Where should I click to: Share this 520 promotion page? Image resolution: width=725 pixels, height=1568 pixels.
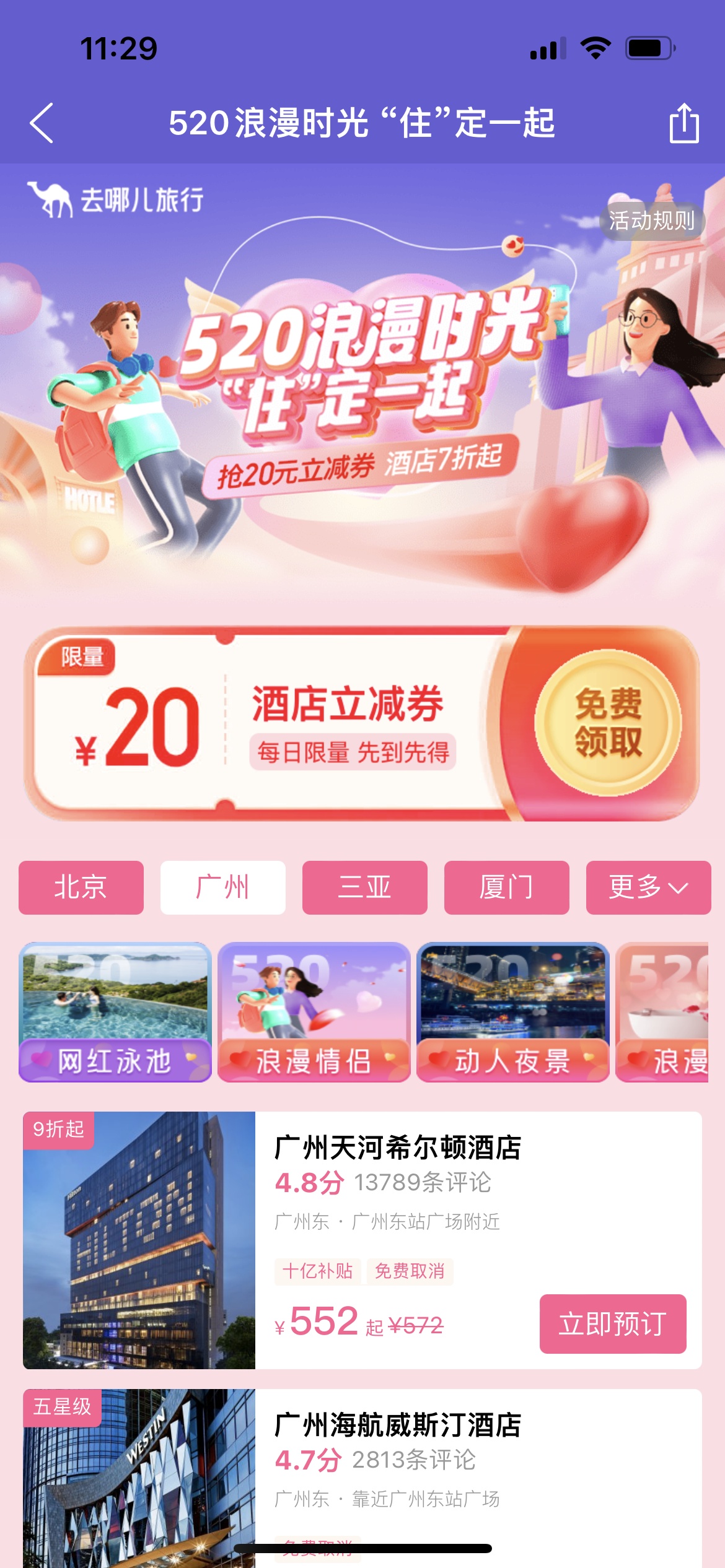[683, 123]
